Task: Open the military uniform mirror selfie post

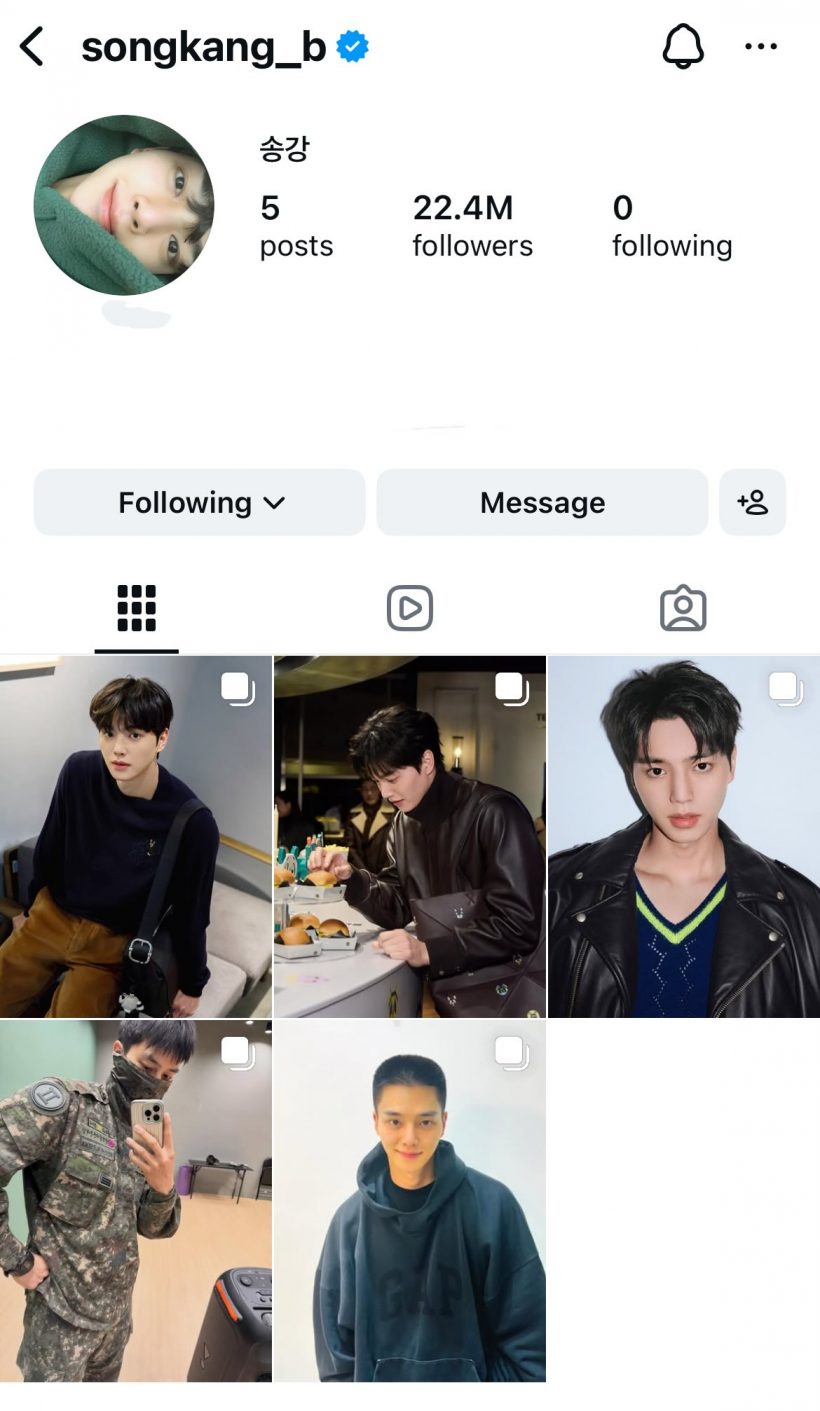Action: 135,1201
